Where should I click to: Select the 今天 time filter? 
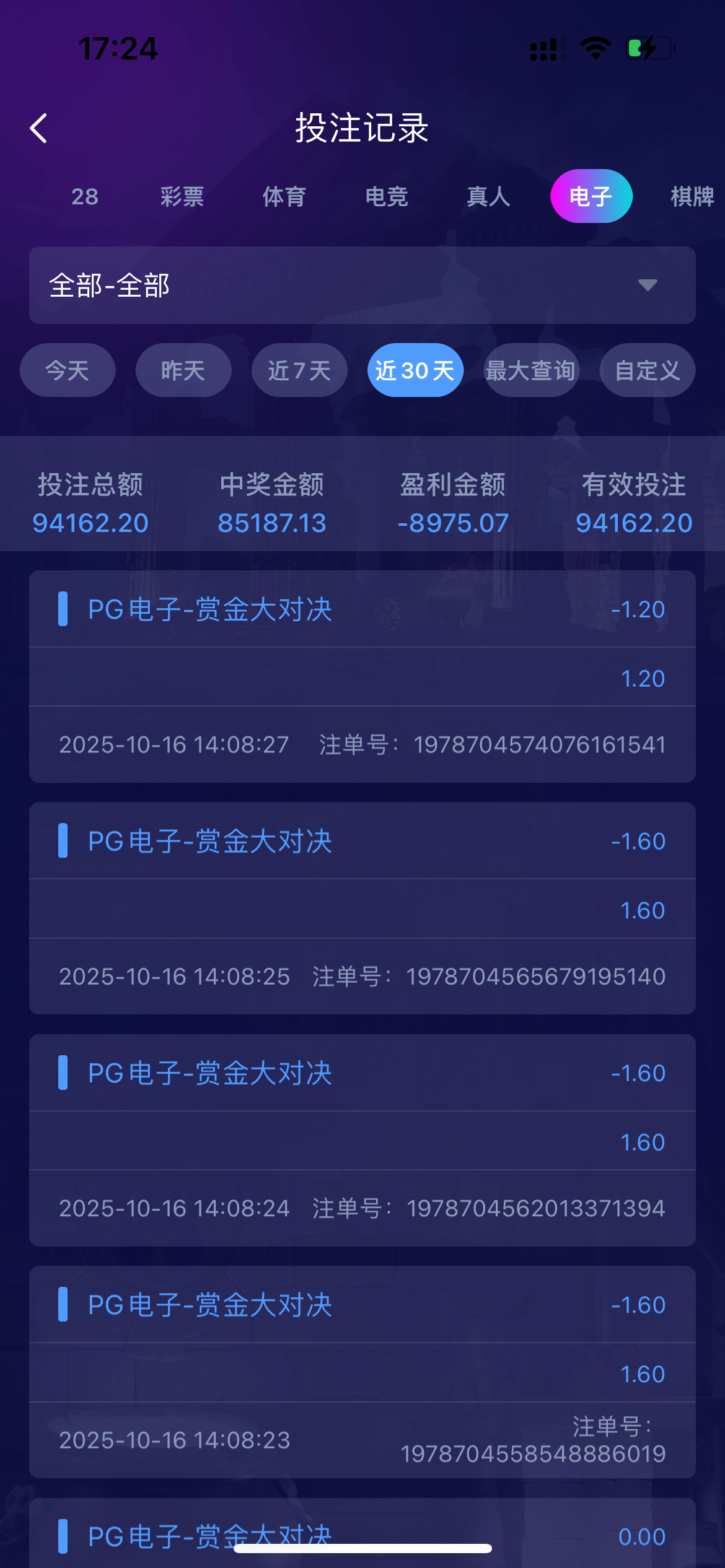click(x=67, y=370)
